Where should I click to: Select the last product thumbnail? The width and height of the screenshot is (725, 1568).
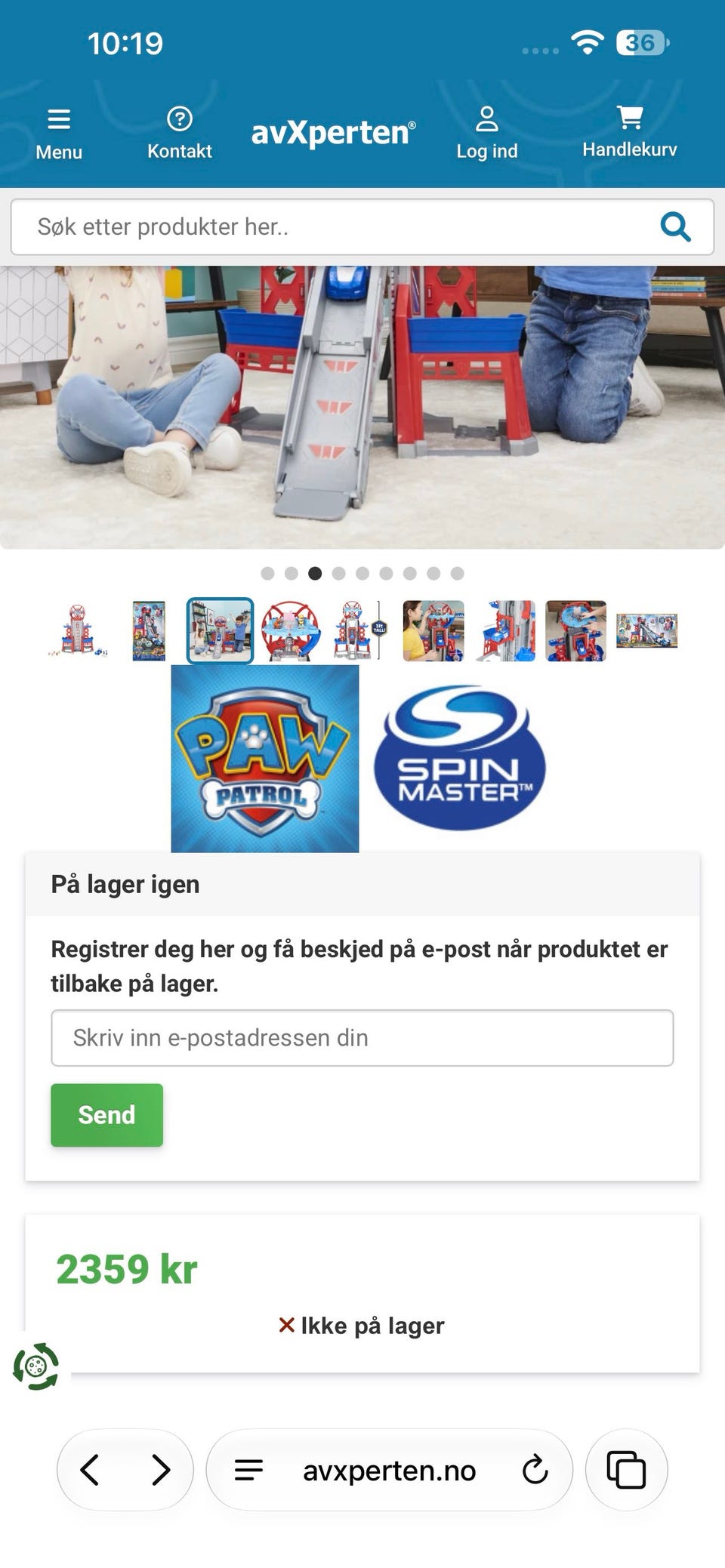tap(647, 631)
